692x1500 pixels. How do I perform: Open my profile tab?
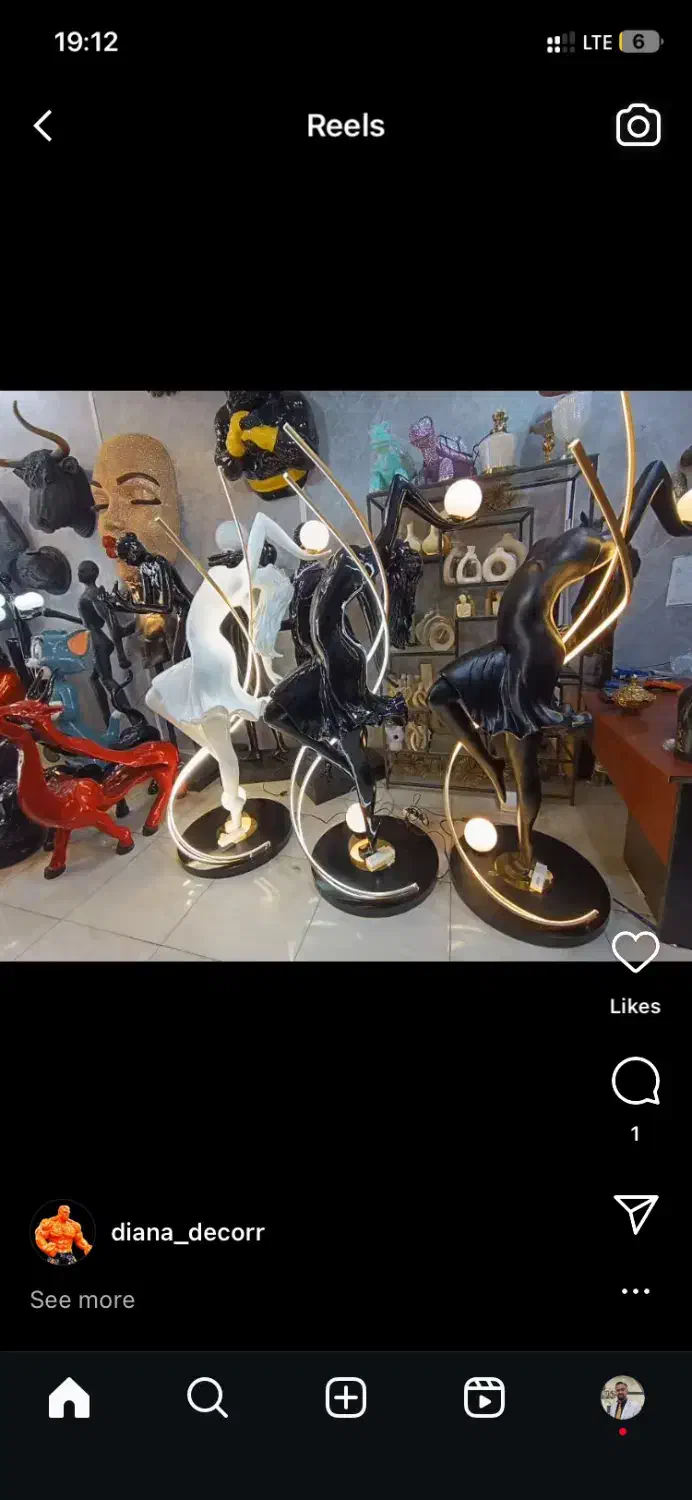[622, 1397]
